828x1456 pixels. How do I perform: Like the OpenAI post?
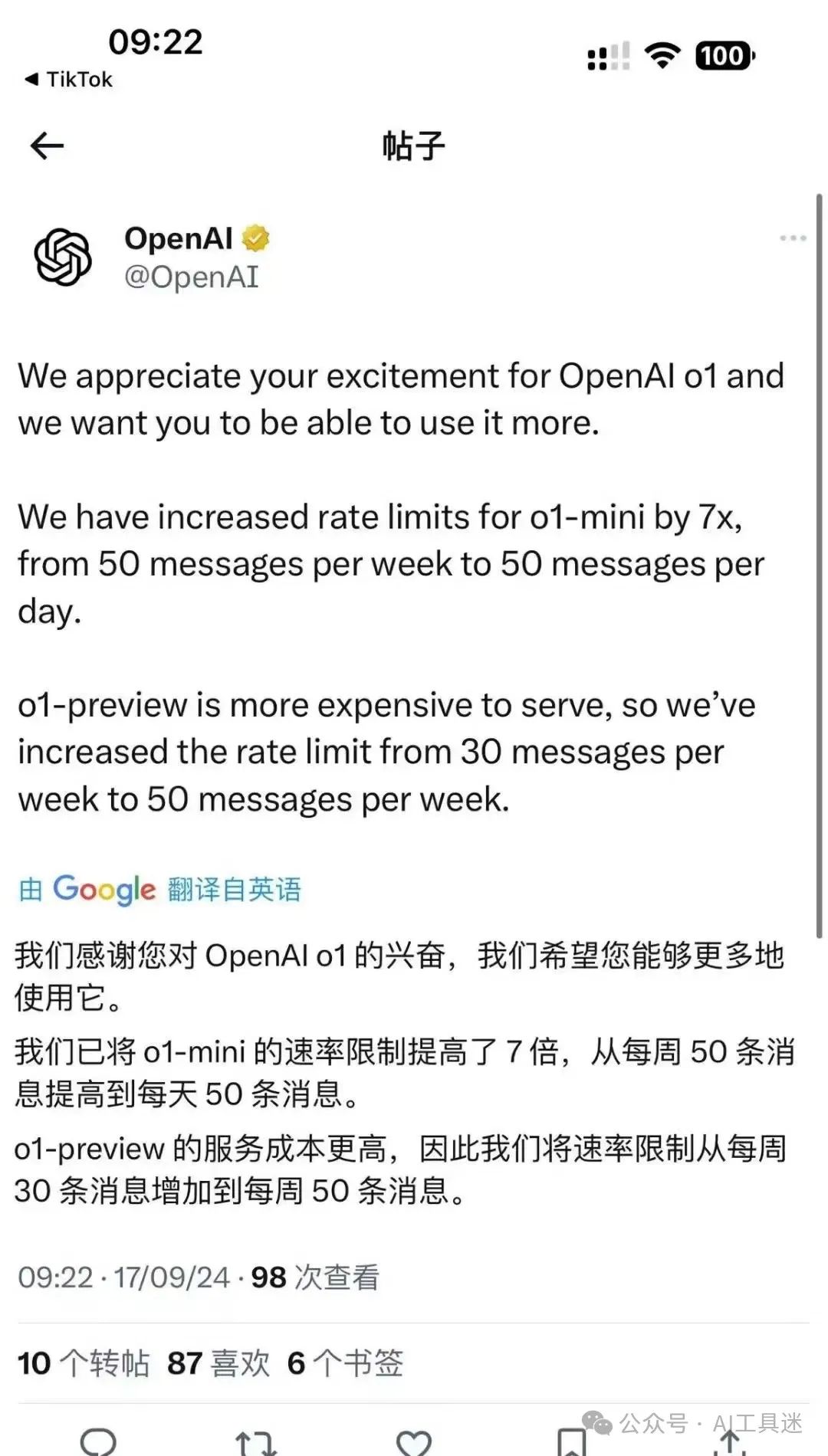414,1442
